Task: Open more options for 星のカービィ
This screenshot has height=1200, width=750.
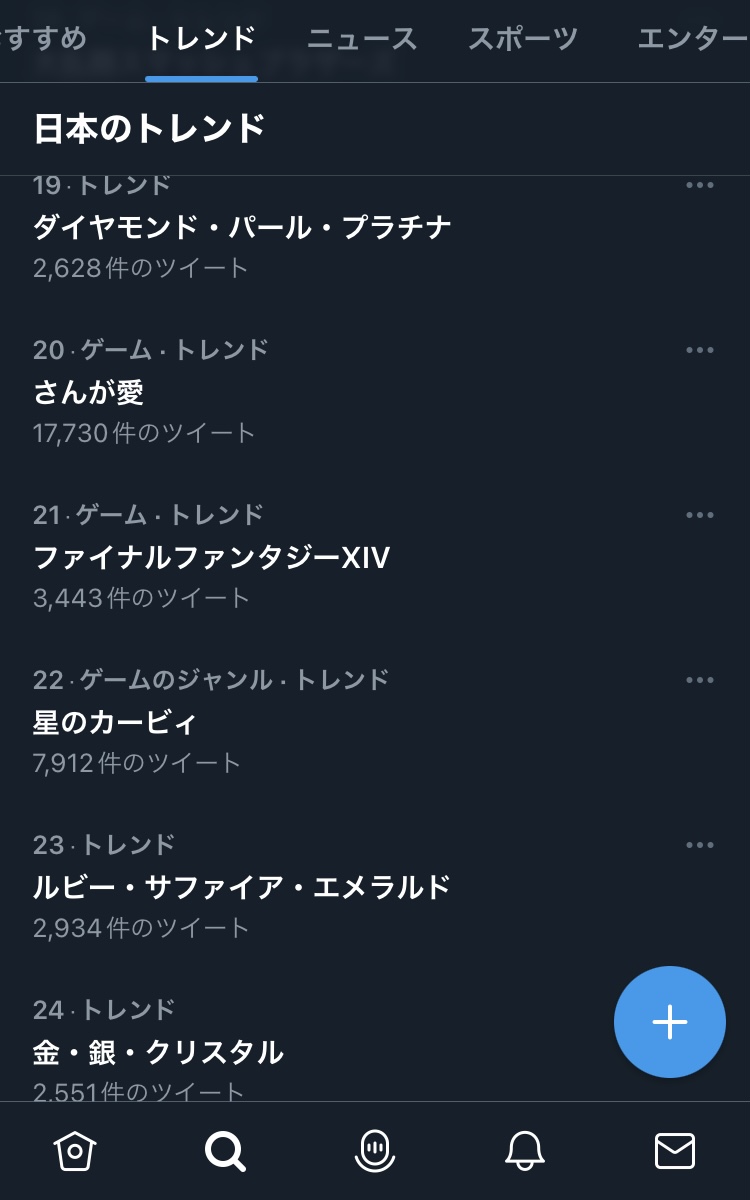Action: click(x=700, y=680)
